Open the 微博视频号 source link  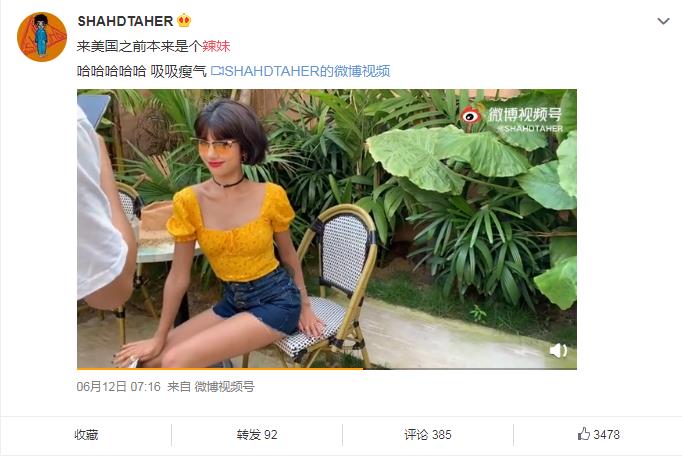(x=224, y=386)
